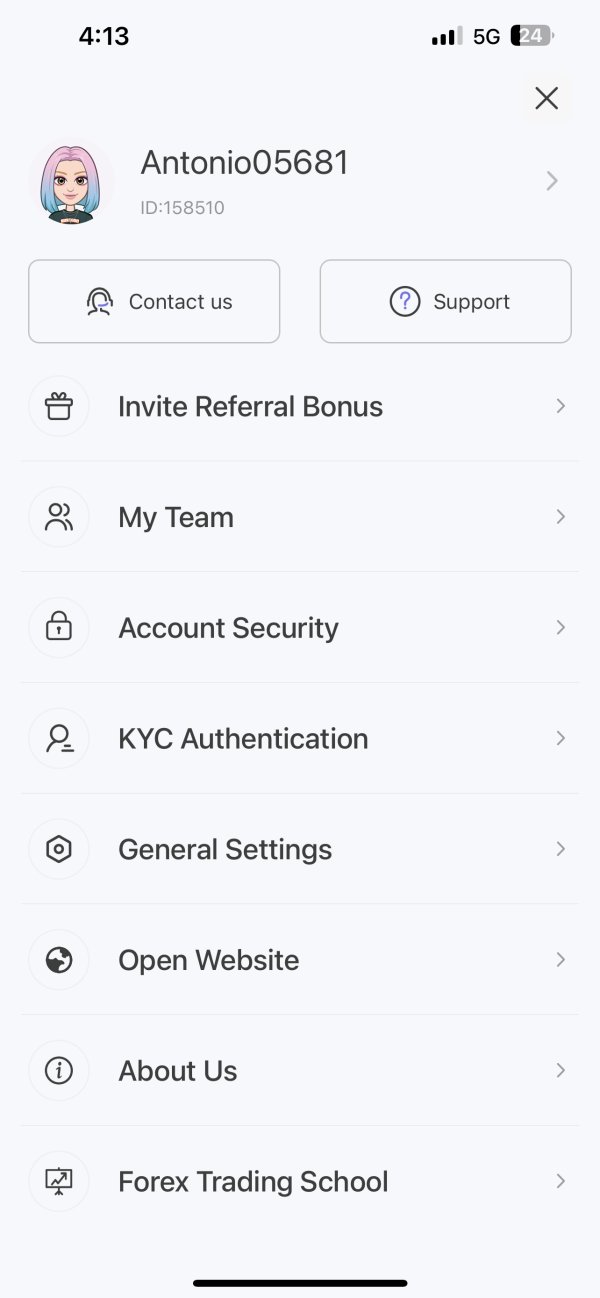This screenshot has height=1298, width=600.
Task: Select Open Website
Action: coord(300,960)
